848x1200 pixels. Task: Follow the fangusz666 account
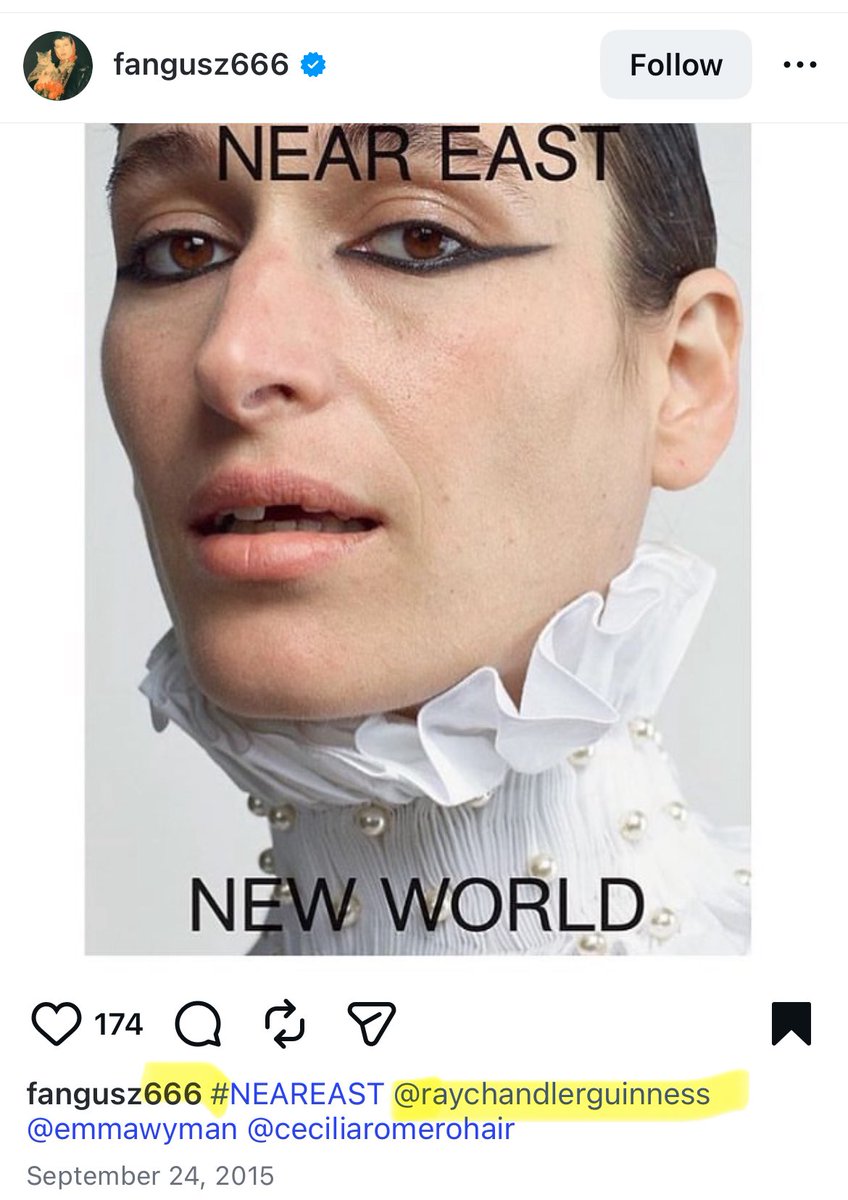tap(675, 66)
